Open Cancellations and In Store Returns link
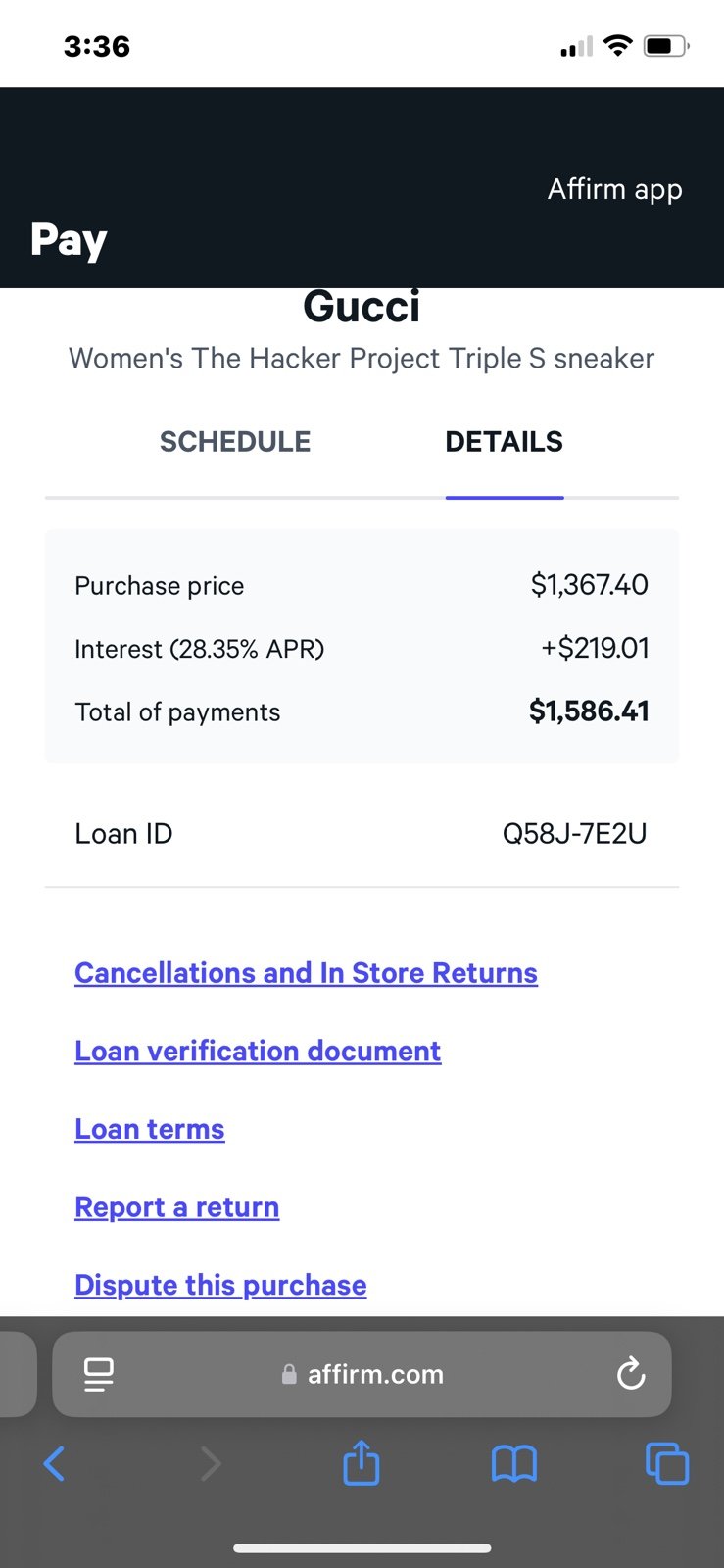The width and height of the screenshot is (724, 1568). coord(306,973)
